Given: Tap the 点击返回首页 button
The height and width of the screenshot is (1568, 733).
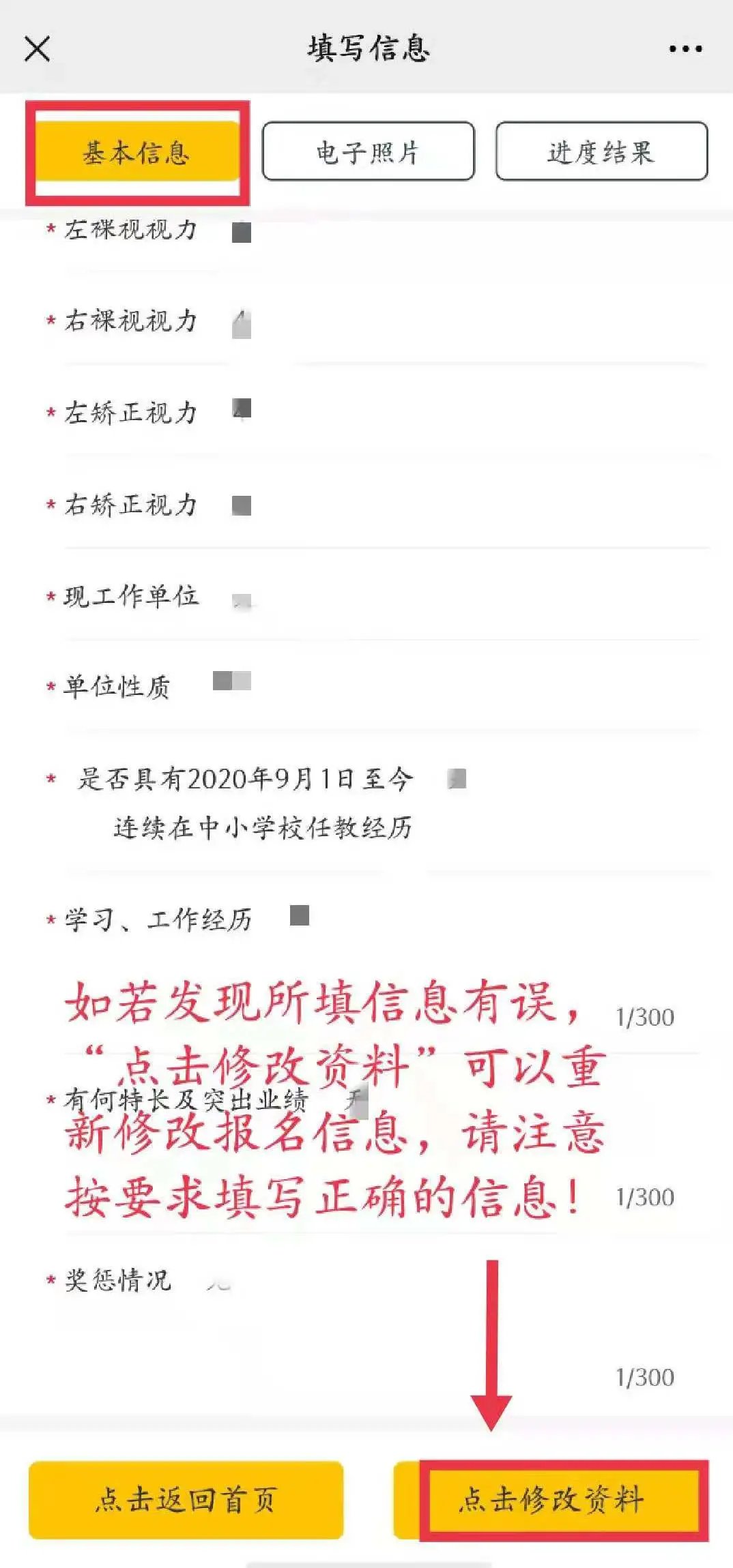Looking at the screenshot, I should (186, 1500).
